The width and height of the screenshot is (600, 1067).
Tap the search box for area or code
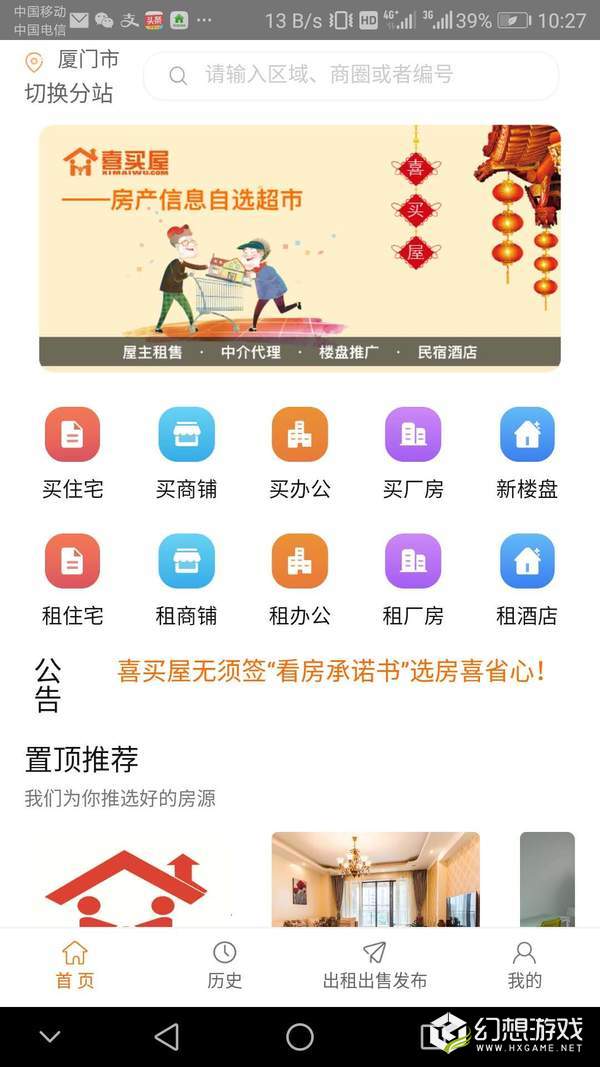coord(350,75)
